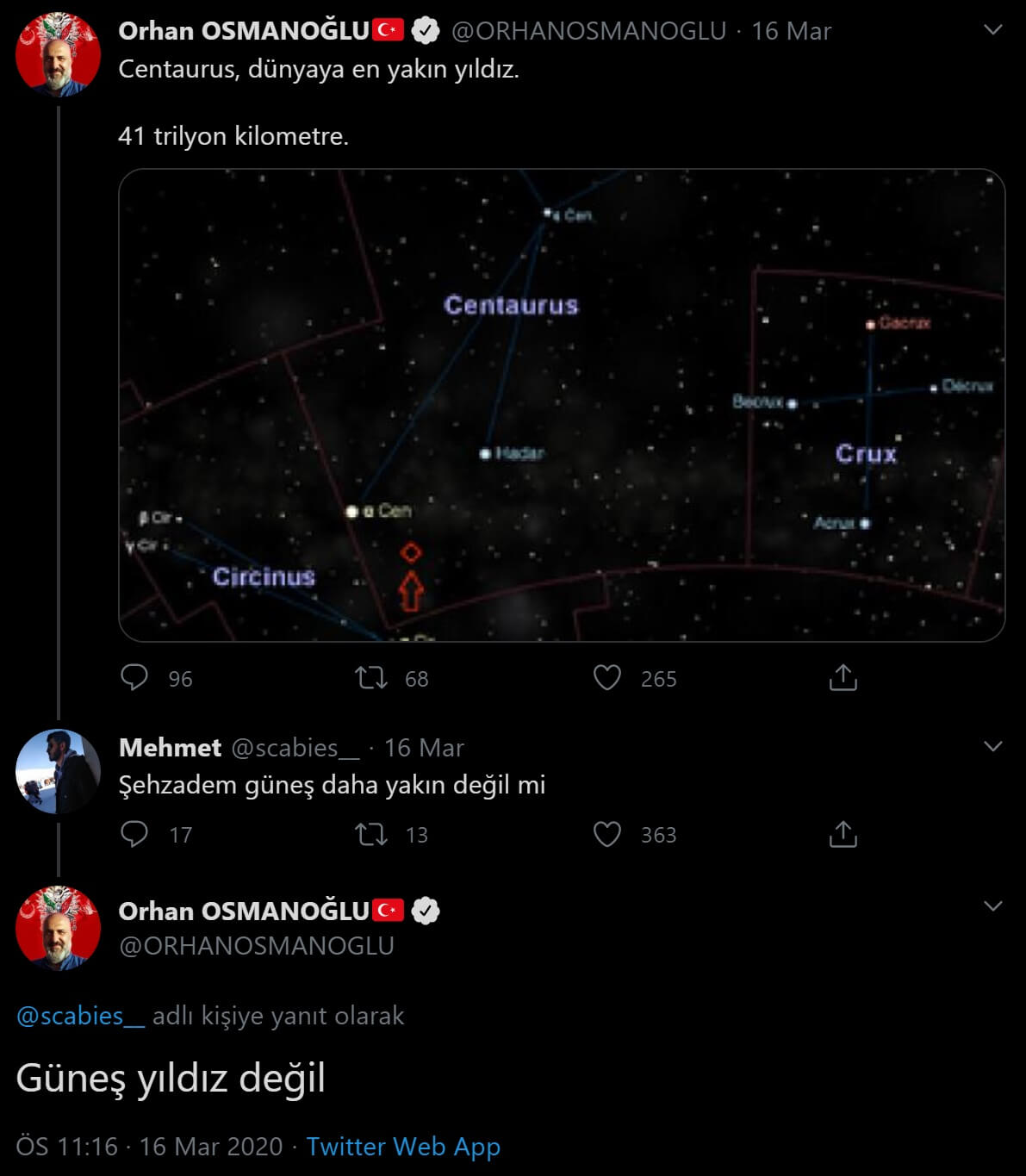This screenshot has width=1026, height=1176.
Task: Open the Centaurus star map image
Action: pos(562,405)
